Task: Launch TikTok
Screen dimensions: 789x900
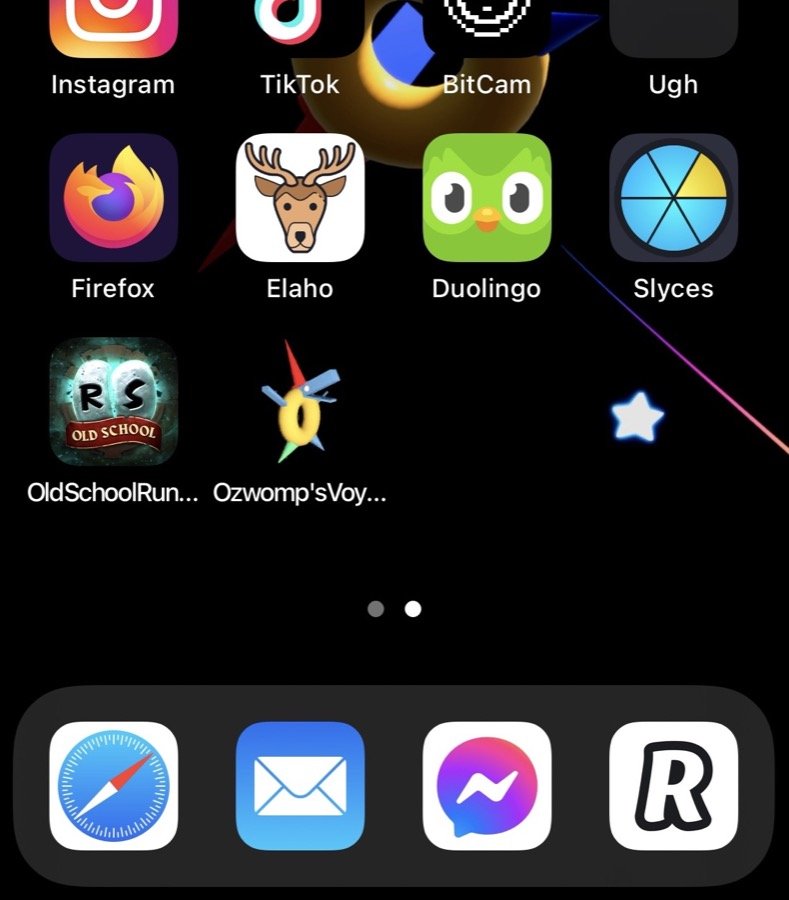Action: 300,30
